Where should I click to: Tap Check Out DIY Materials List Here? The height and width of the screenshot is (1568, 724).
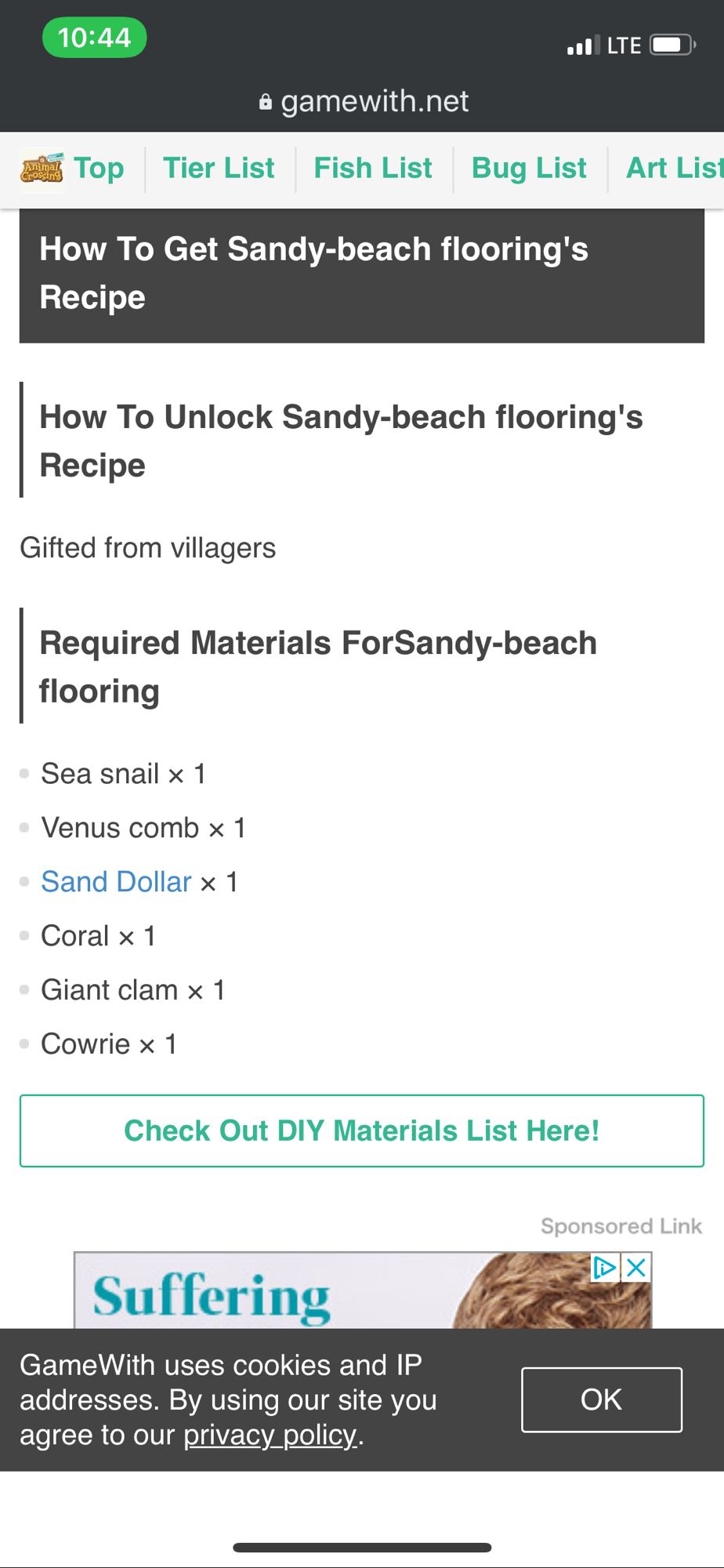point(362,1131)
